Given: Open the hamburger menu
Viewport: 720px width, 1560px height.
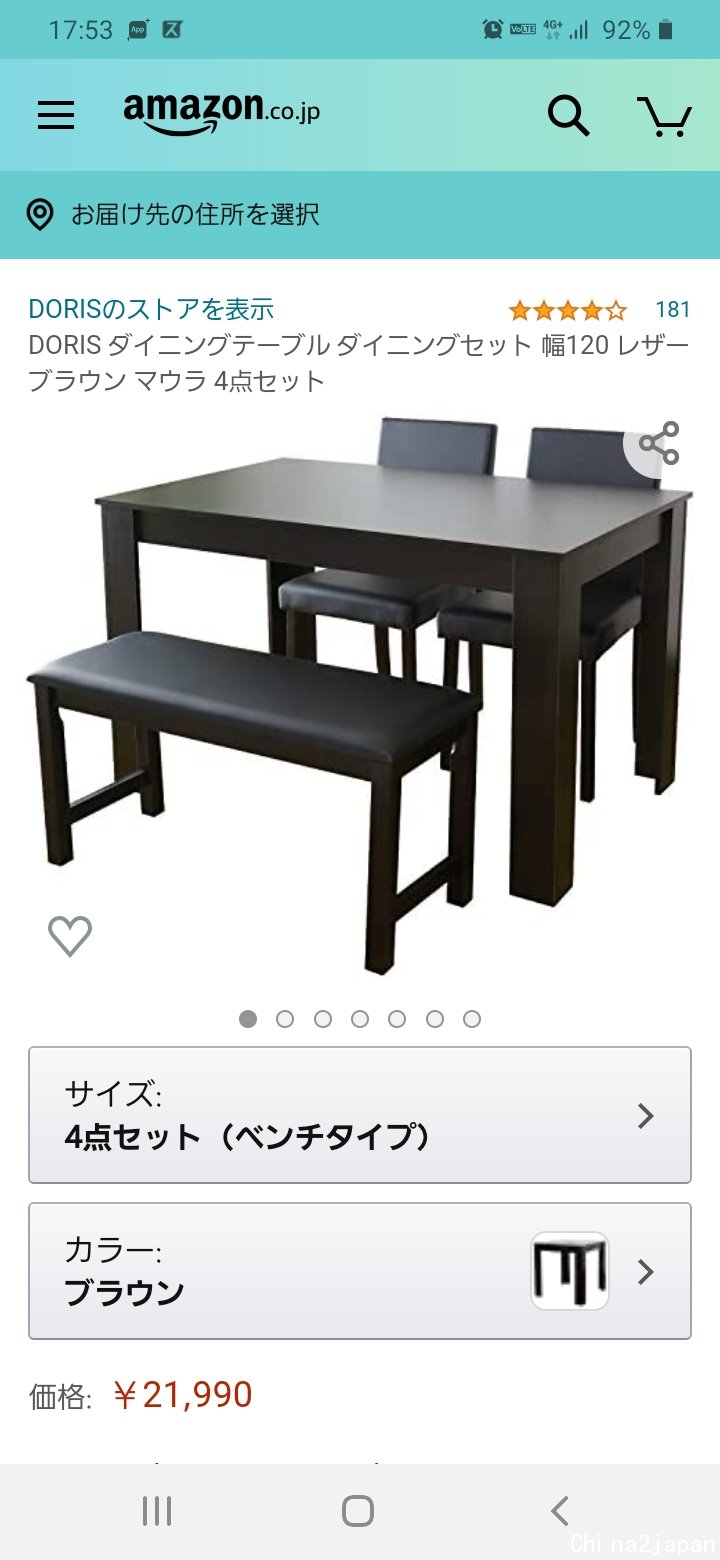Looking at the screenshot, I should (x=56, y=116).
